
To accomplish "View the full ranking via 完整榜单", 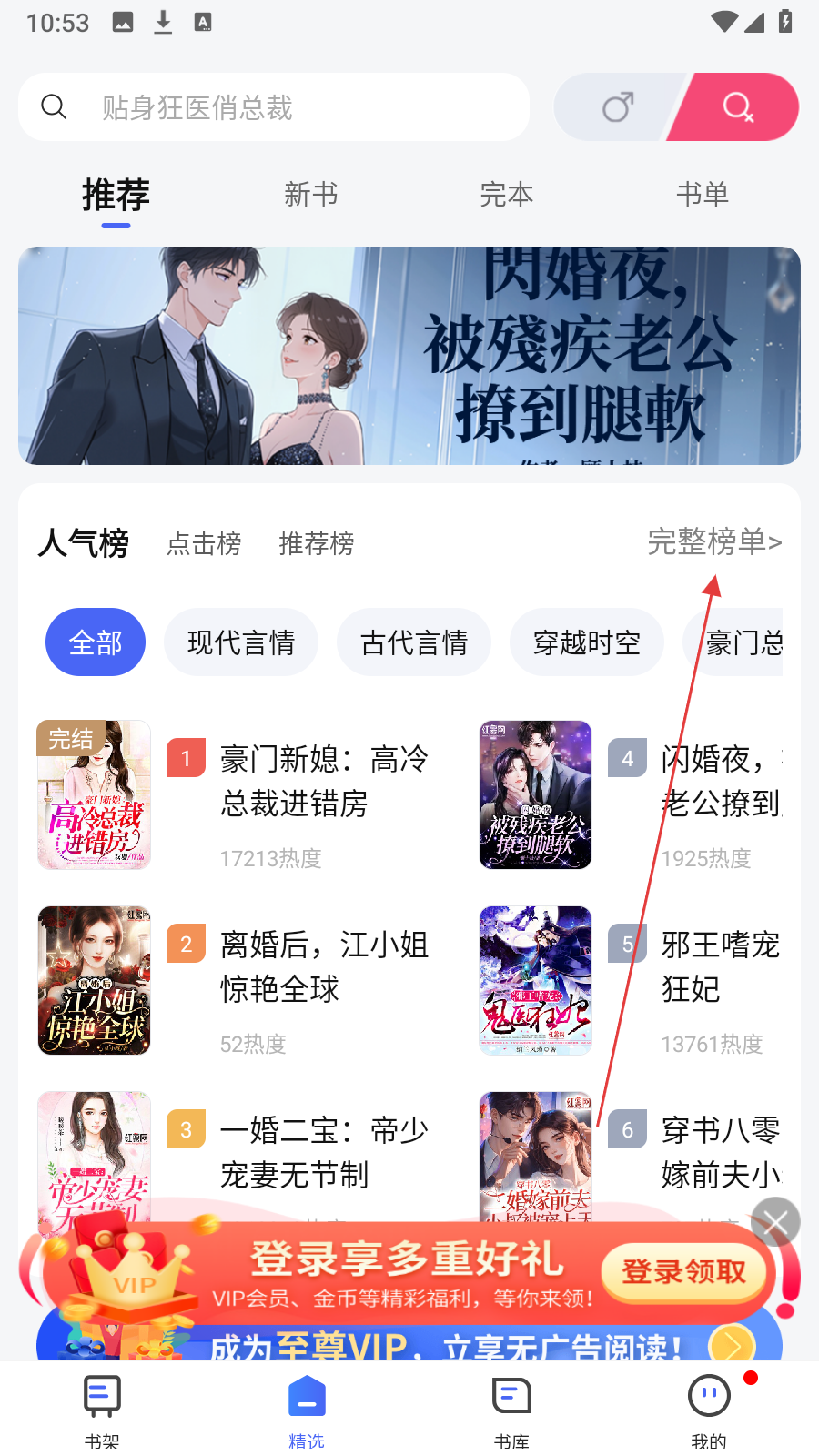I will [713, 542].
